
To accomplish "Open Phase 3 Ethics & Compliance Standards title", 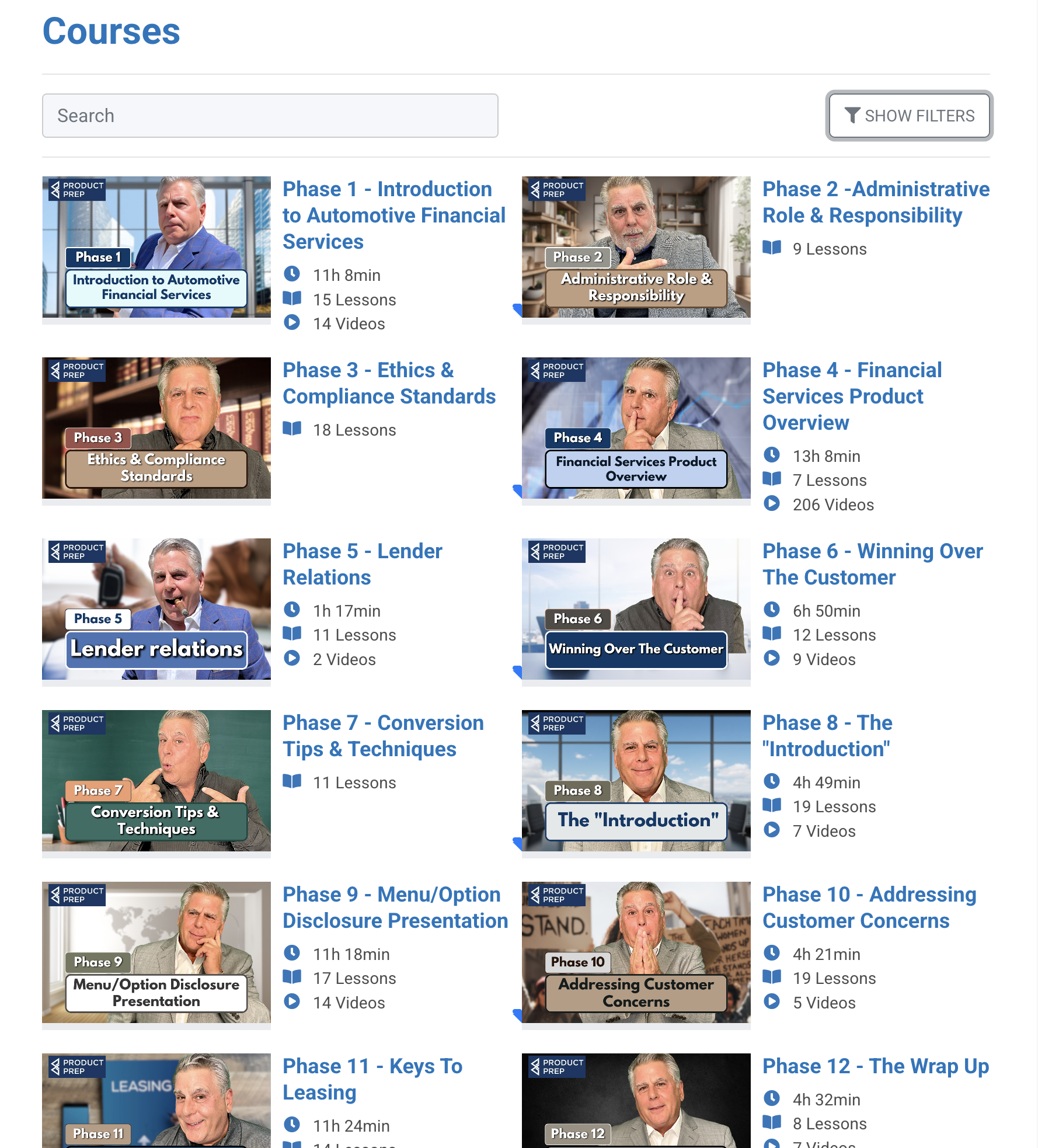I will (x=389, y=383).
